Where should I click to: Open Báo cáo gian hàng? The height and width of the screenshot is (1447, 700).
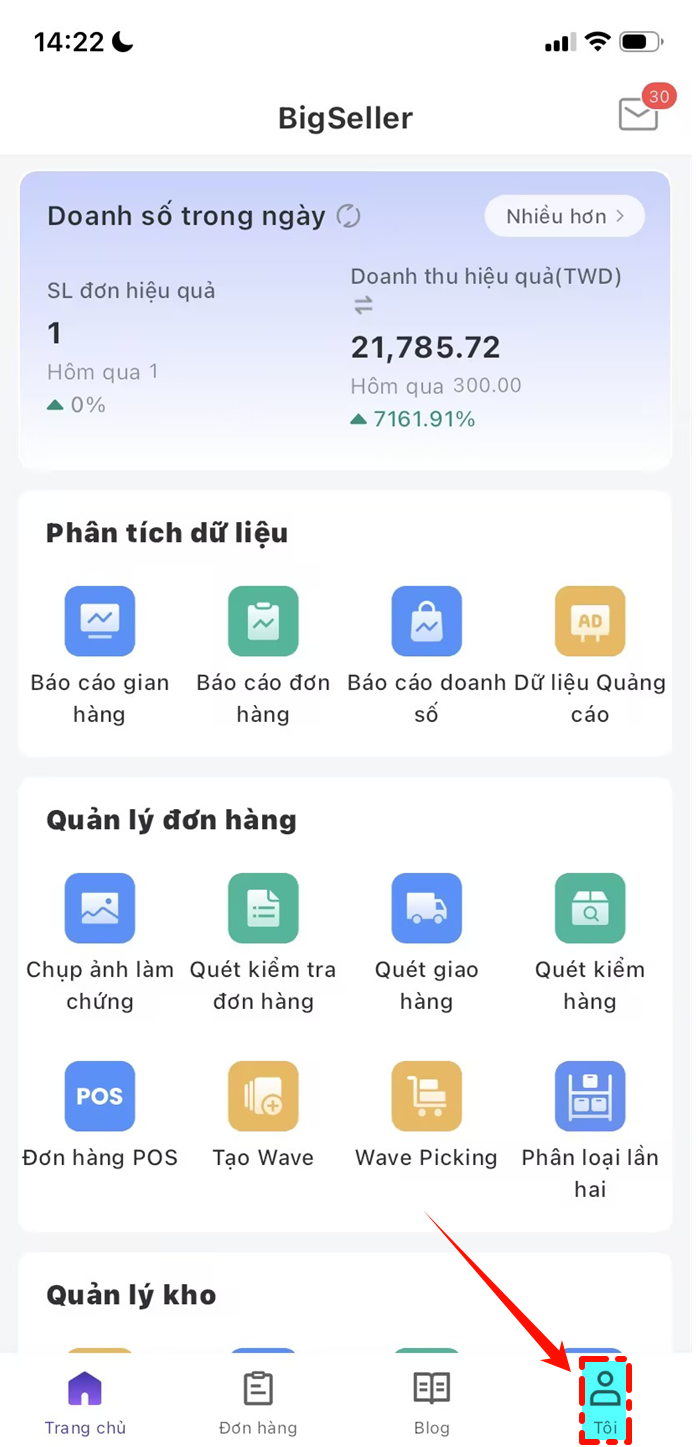(x=99, y=621)
